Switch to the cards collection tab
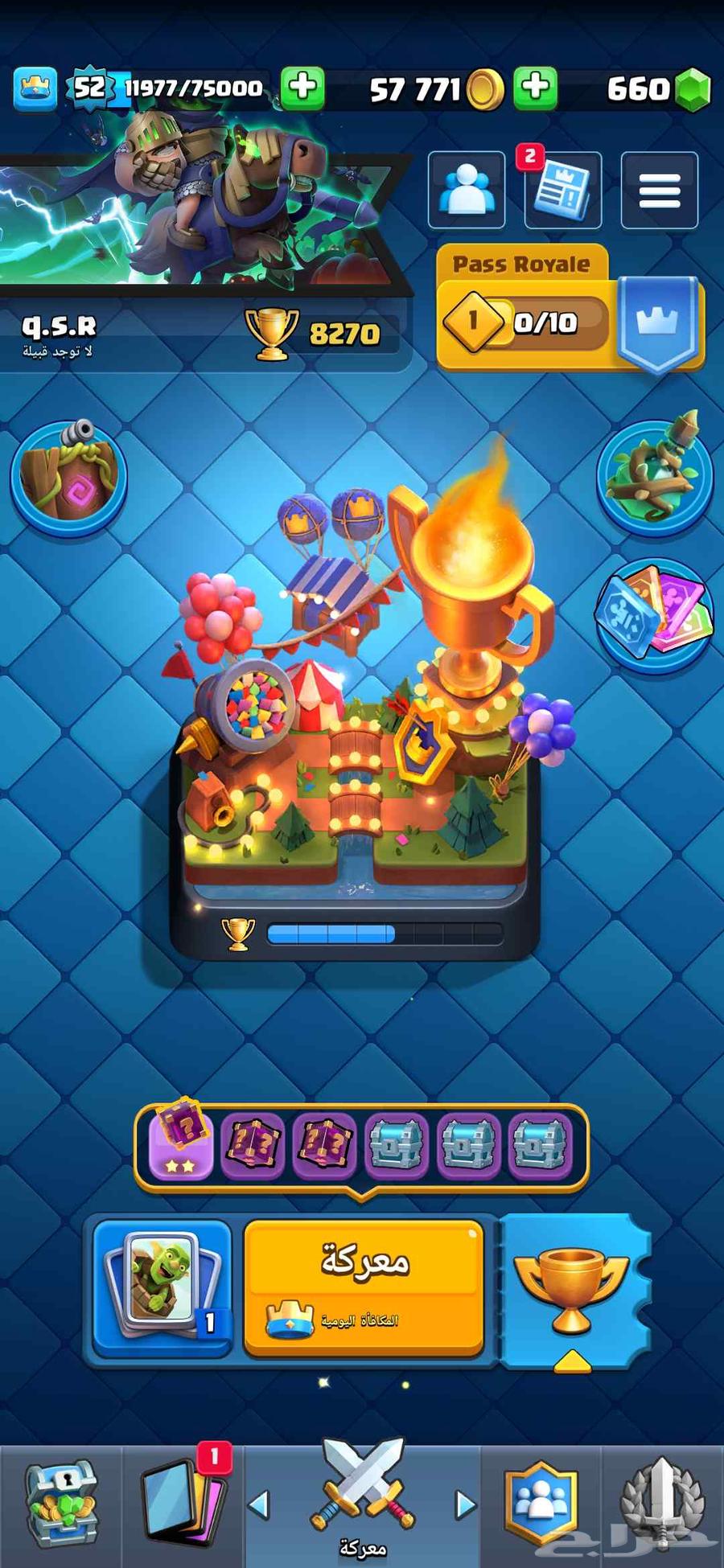 pos(183,1502)
